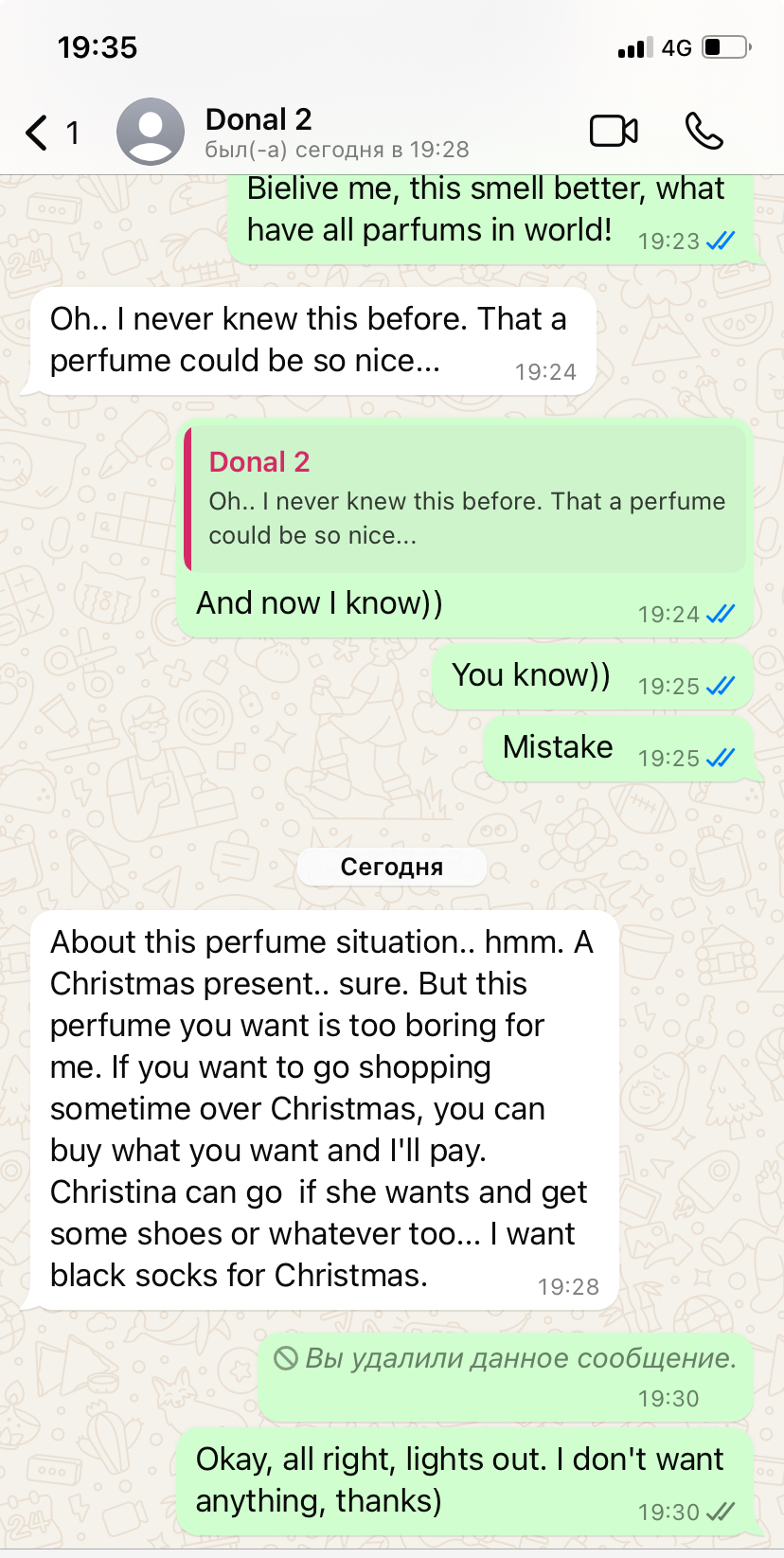Start a voice call with Donal 2
Viewport: 784px width, 1558px height.
704,132
